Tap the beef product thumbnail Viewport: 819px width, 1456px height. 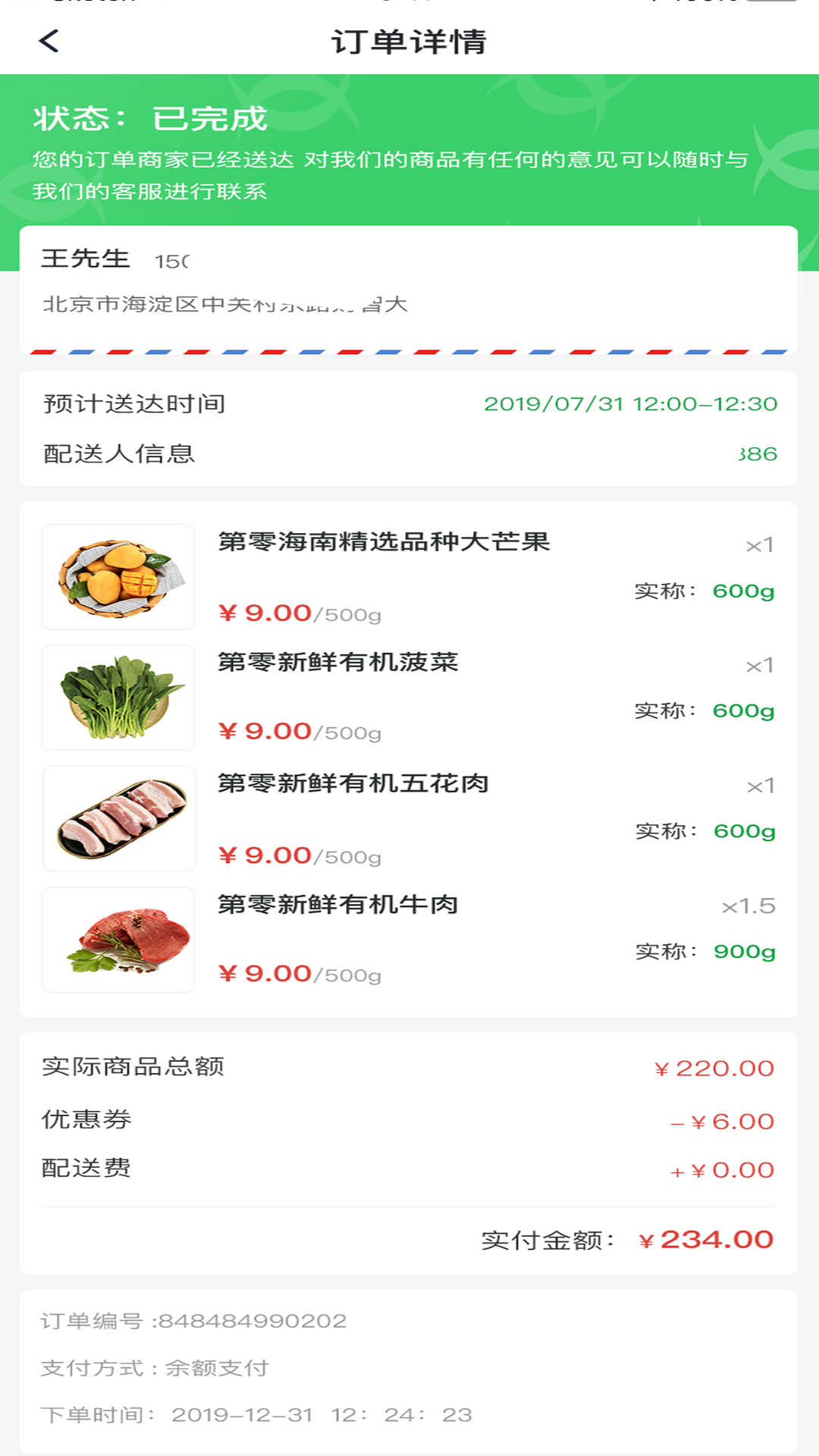[118, 939]
